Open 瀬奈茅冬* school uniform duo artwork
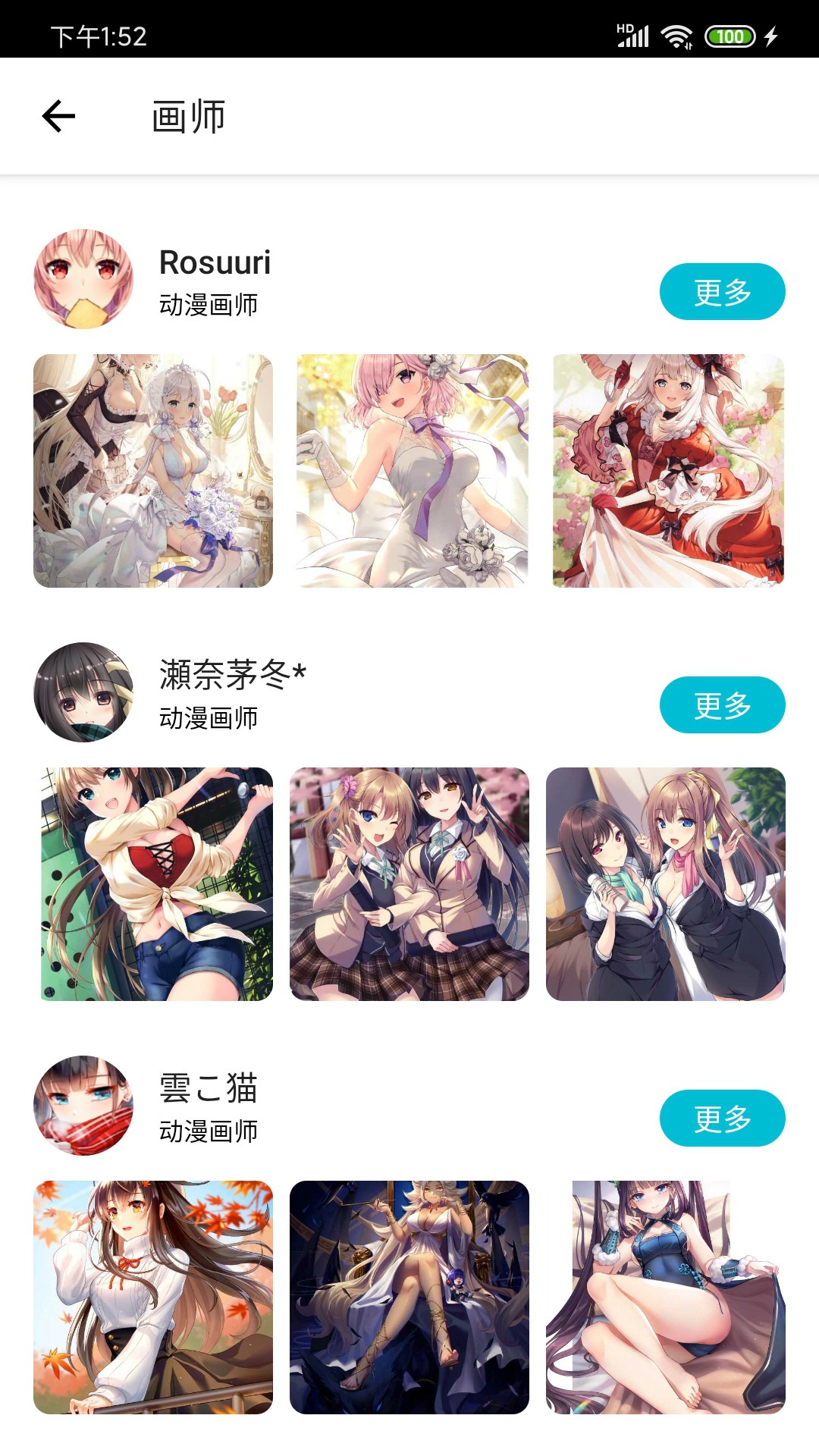Screen dimensions: 819x1456 point(409,883)
